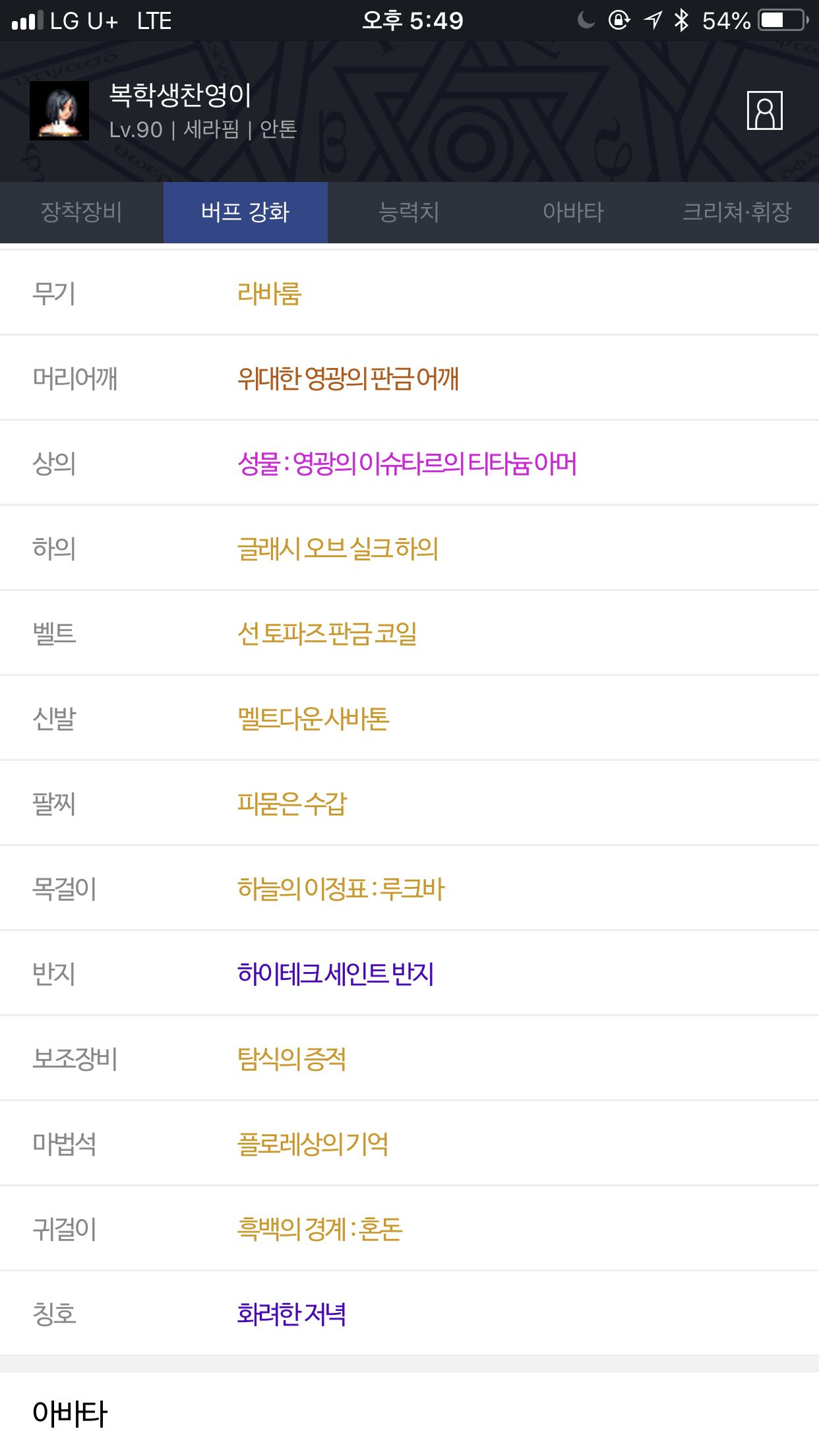The width and height of the screenshot is (819, 1456).
Task: Select the 버프 강화 tab
Action: pyautogui.click(x=245, y=212)
